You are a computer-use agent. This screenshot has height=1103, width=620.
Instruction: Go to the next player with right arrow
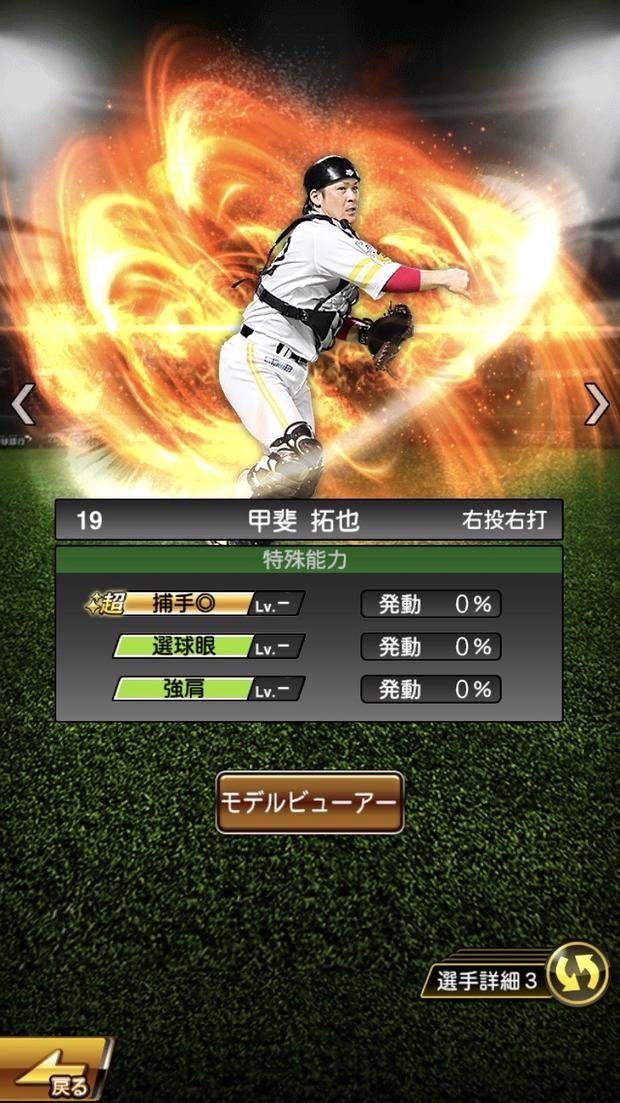pos(597,403)
